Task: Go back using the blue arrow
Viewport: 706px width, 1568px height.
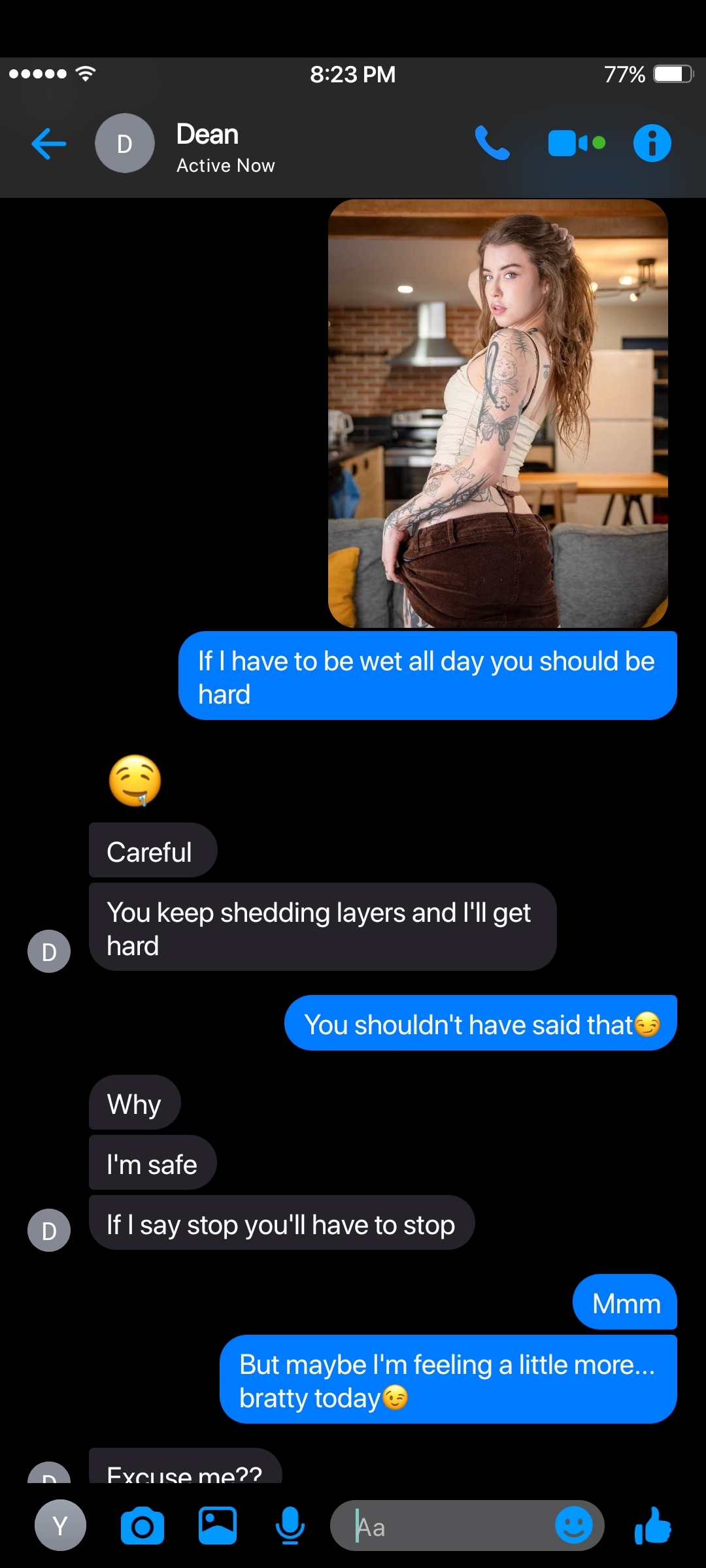Action: click(49, 144)
